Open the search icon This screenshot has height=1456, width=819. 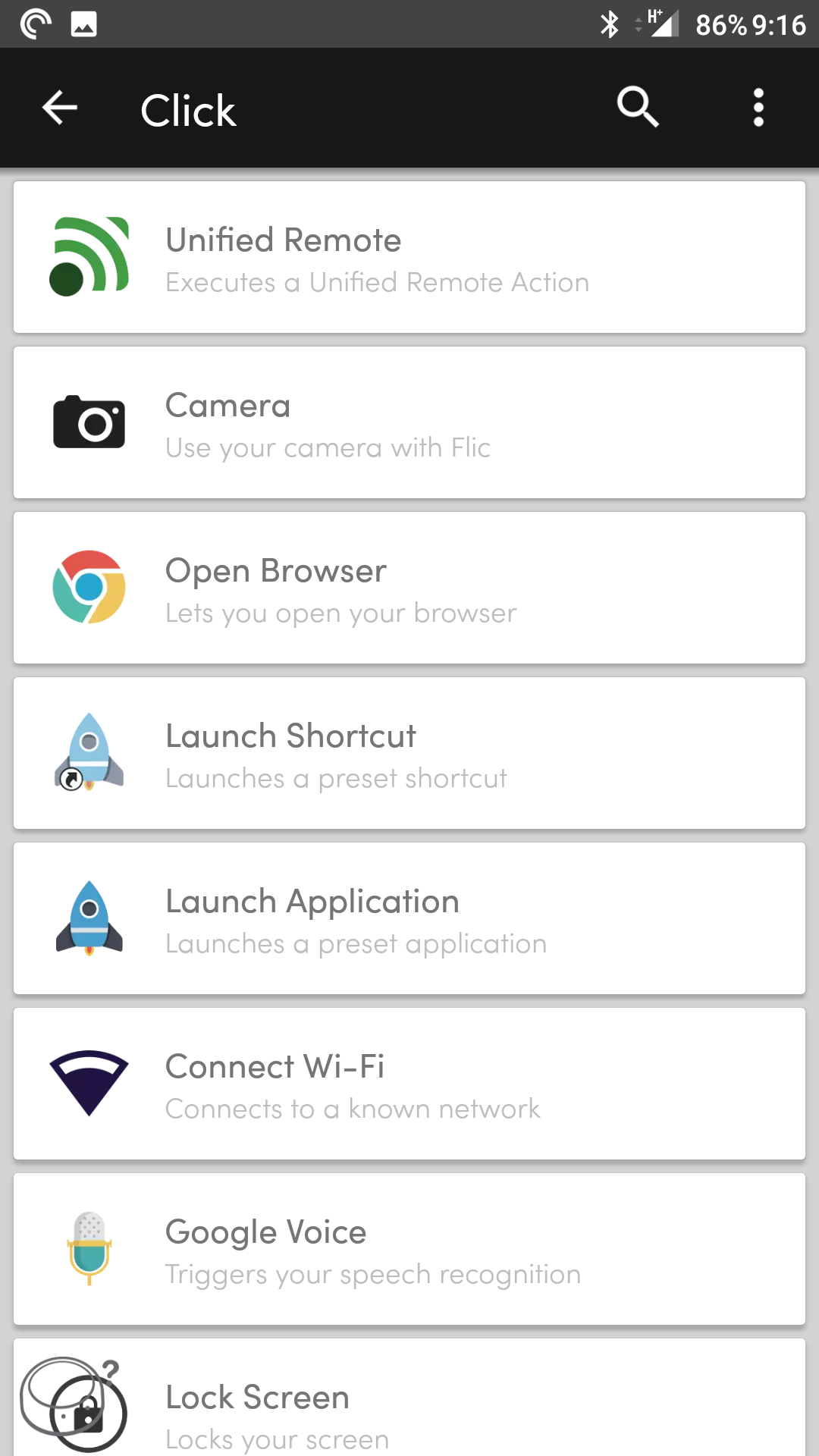[x=638, y=107]
